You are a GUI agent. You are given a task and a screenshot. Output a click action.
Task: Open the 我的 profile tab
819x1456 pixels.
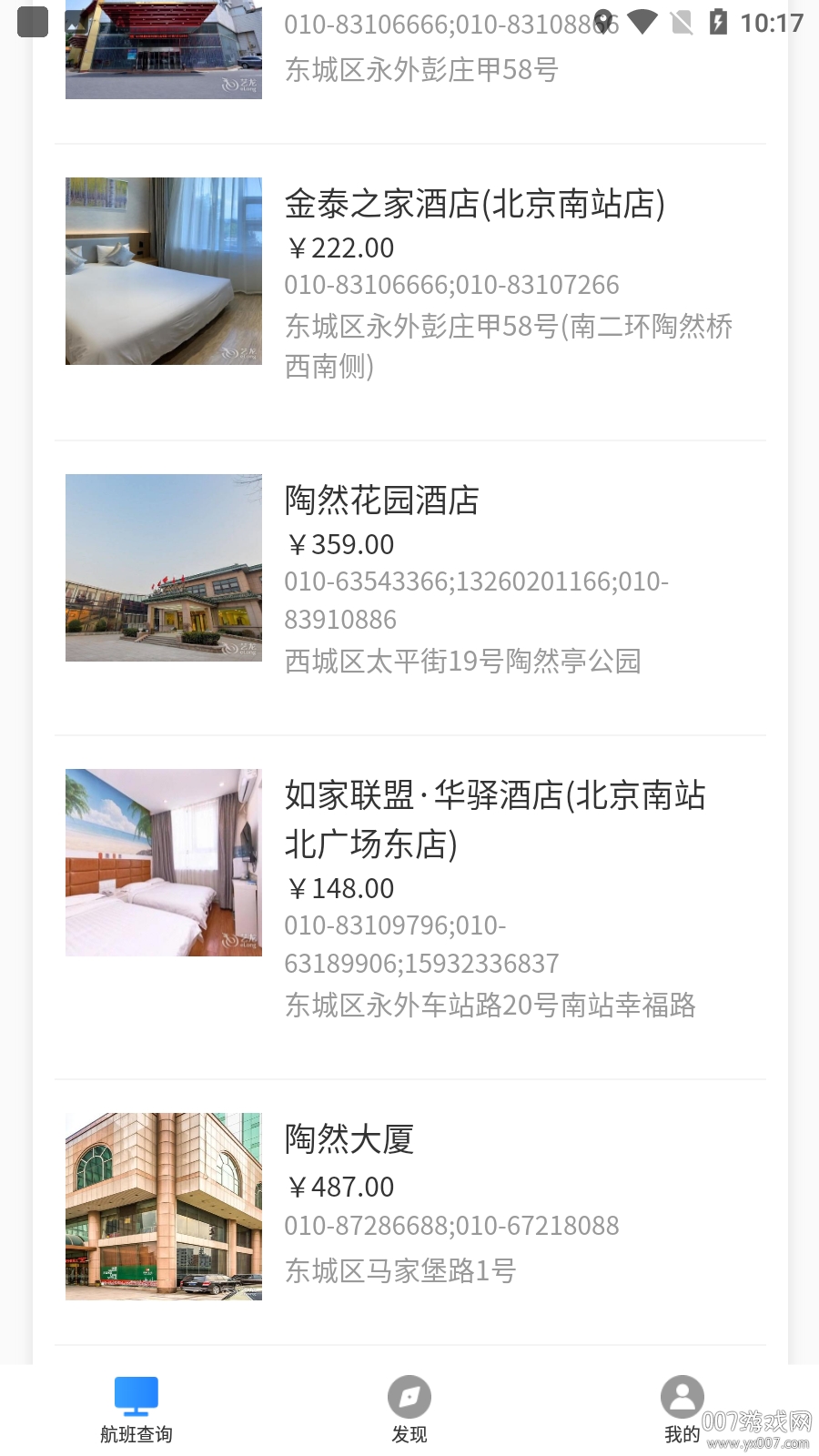pyautogui.click(x=682, y=1409)
